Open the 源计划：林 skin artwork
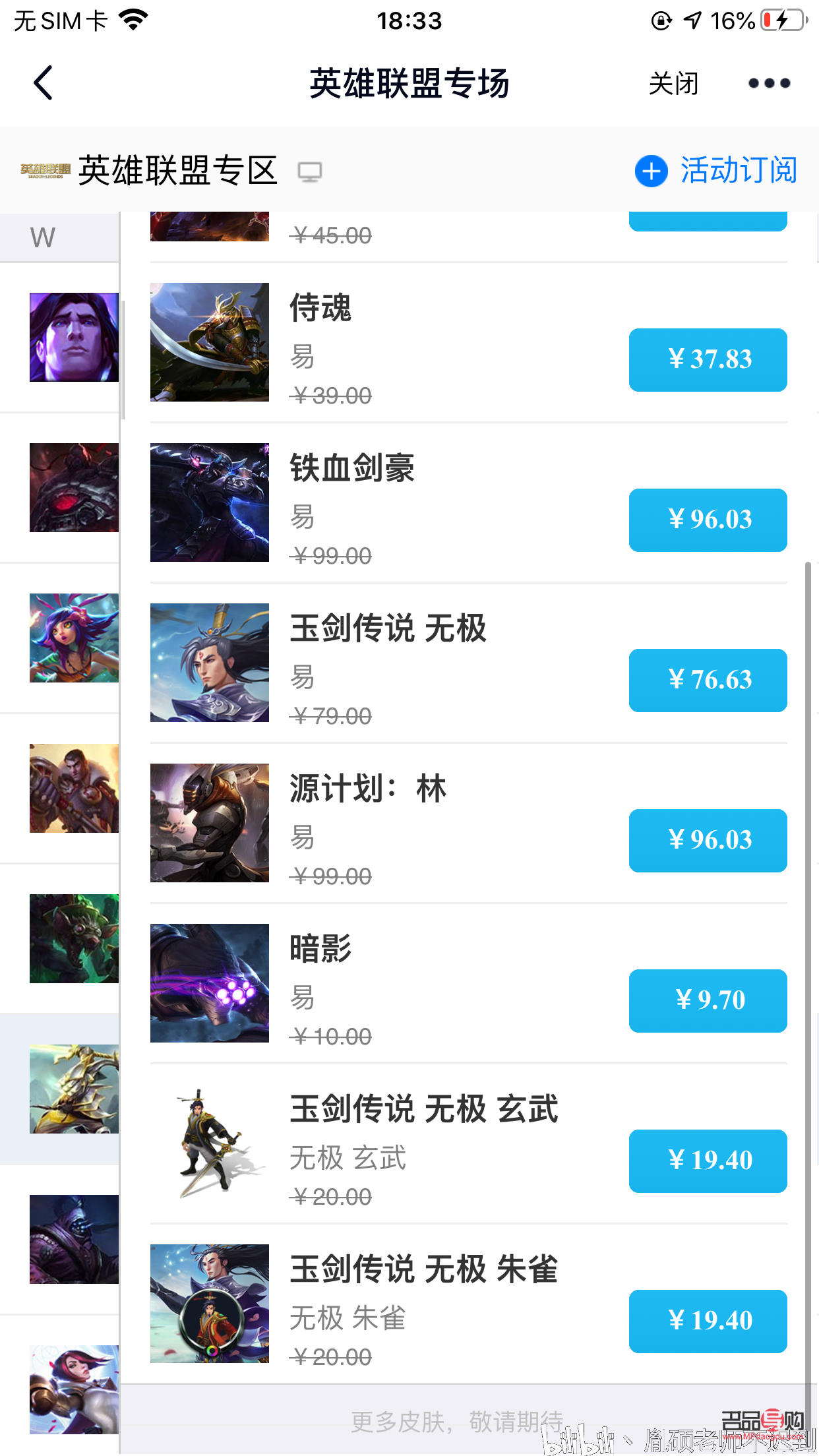819x1456 pixels. click(209, 822)
